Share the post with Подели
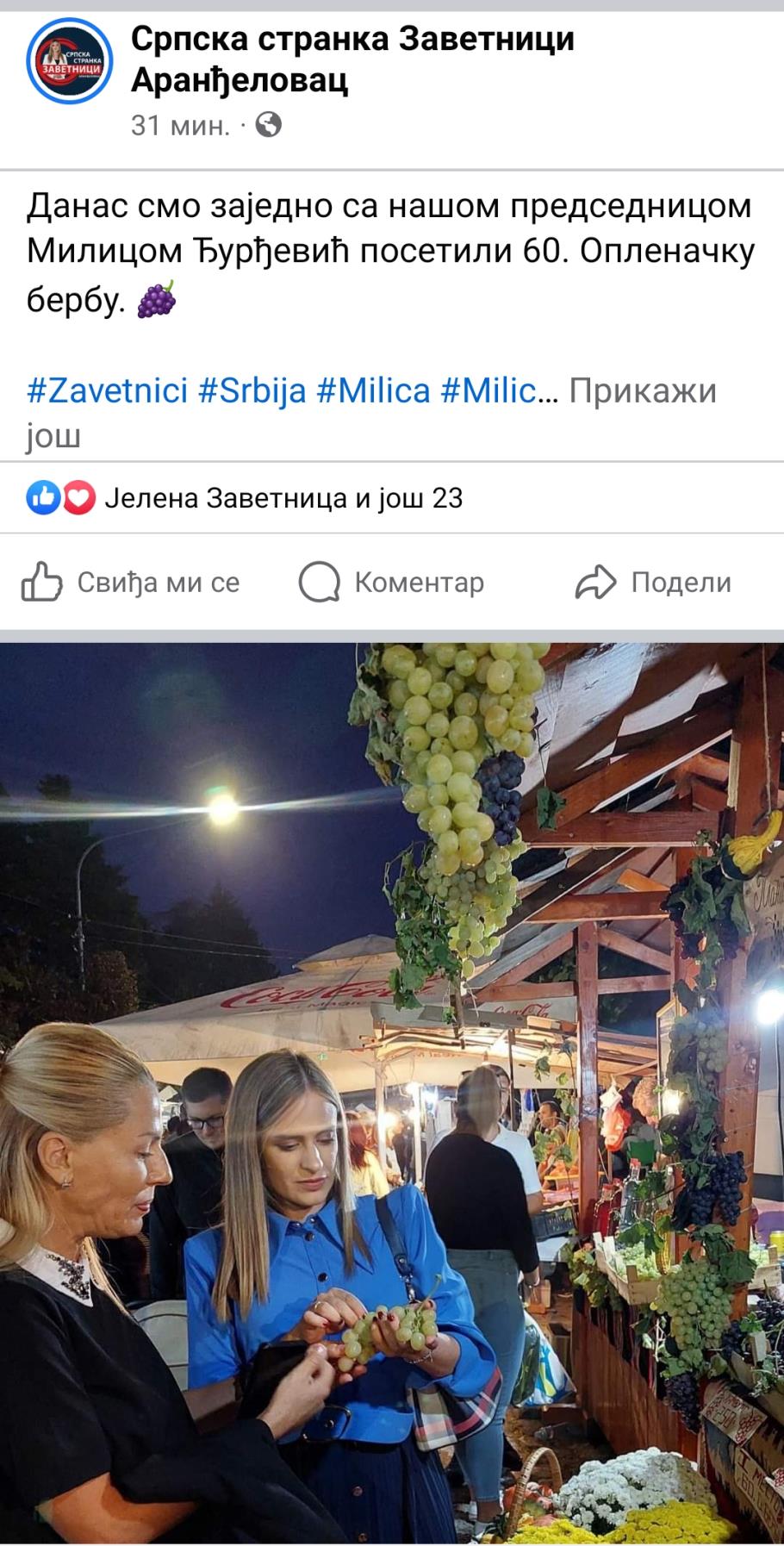Image resolution: width=784 pixels, height=1546 pixels. [653, 583]
